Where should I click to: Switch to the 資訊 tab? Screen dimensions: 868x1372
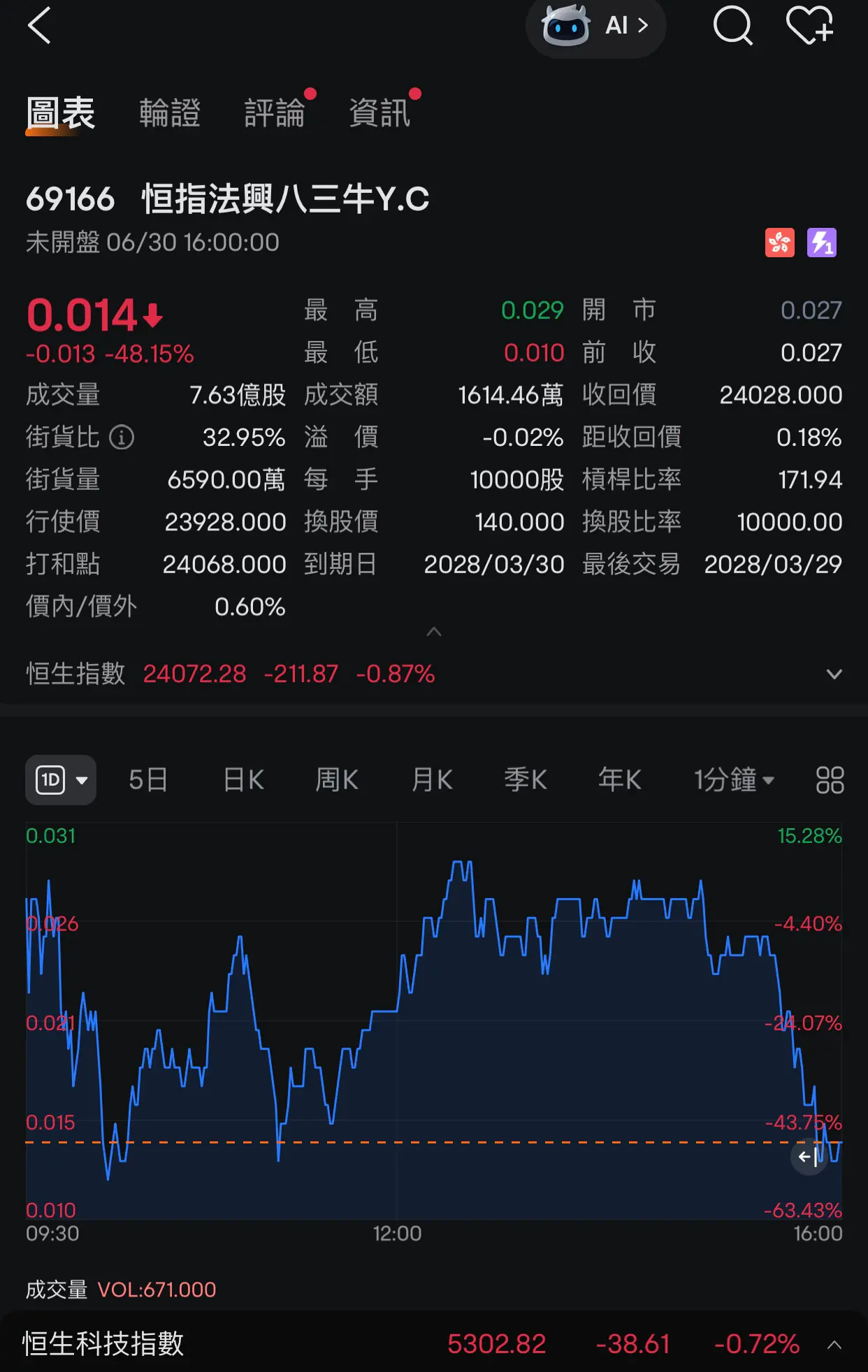[x=379, y=113]
